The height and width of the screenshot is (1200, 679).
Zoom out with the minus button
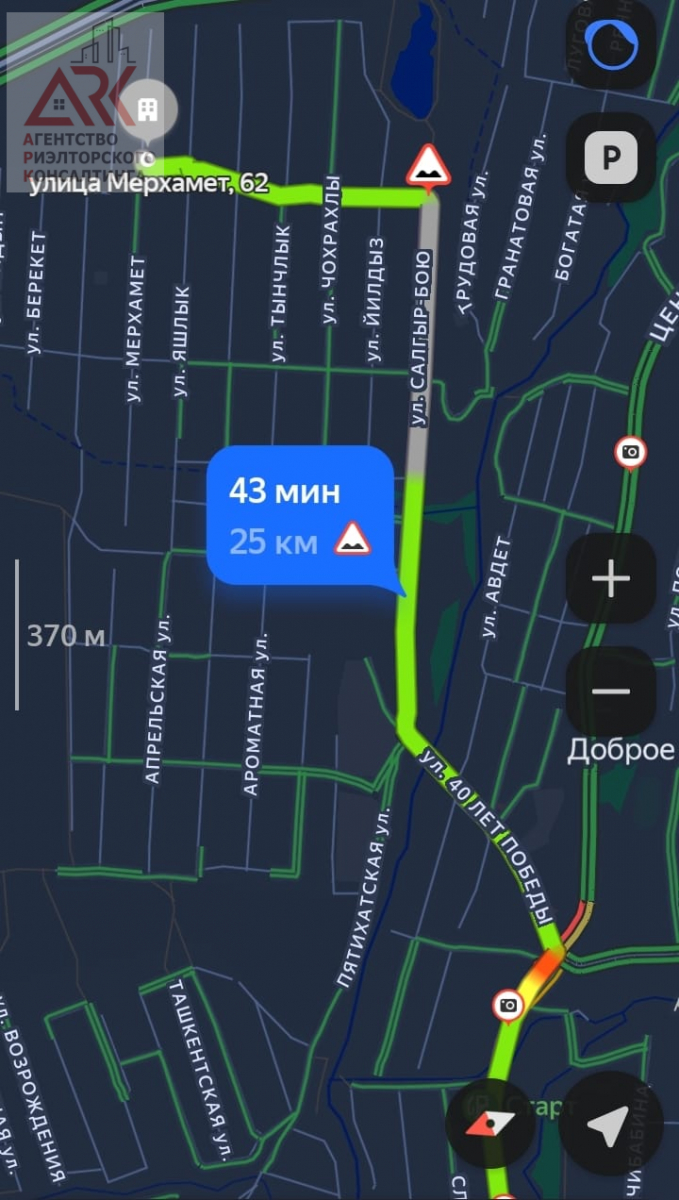[610, 691]
